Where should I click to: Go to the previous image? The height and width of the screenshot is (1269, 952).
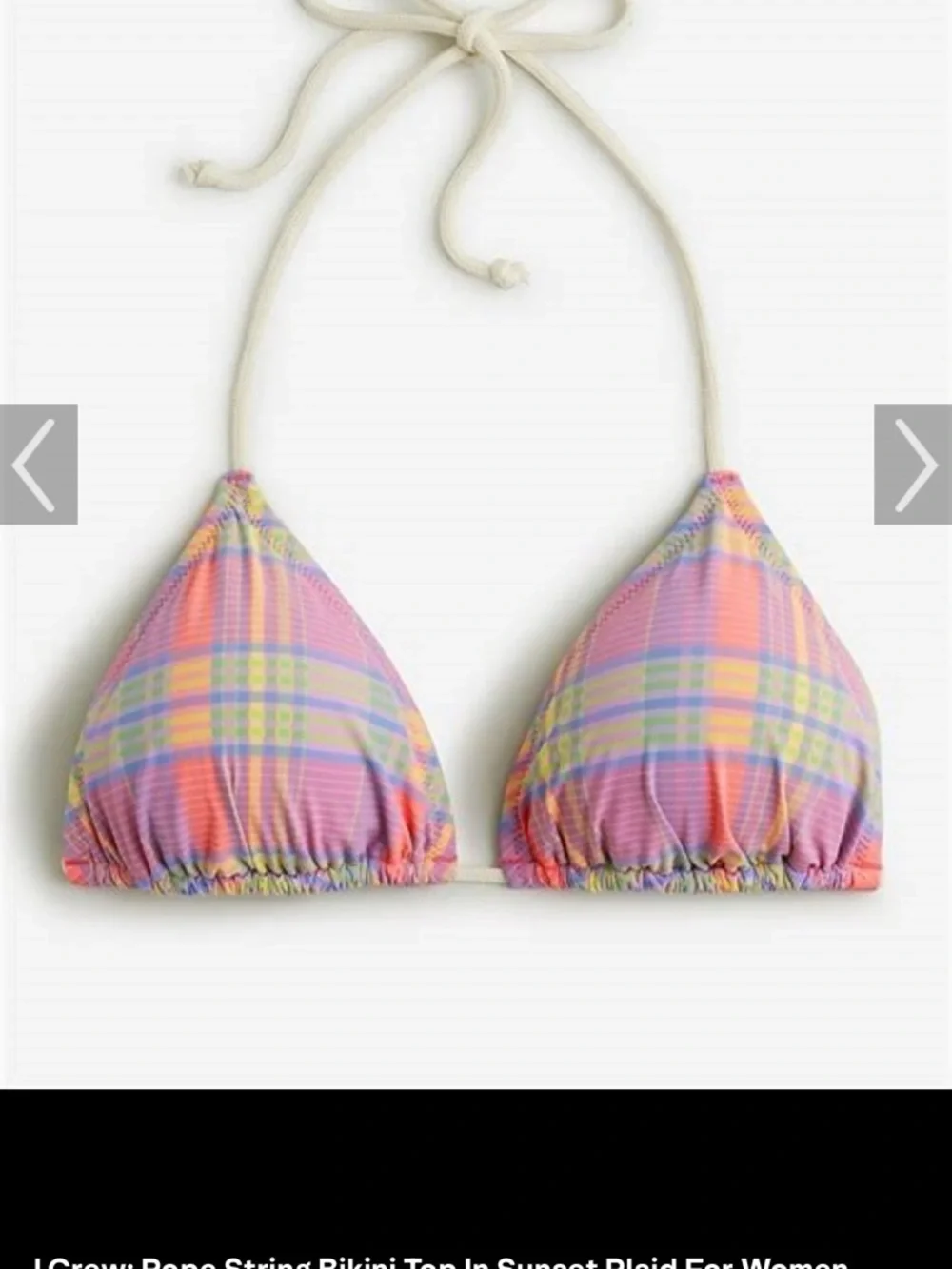click(x=38, y=465)
